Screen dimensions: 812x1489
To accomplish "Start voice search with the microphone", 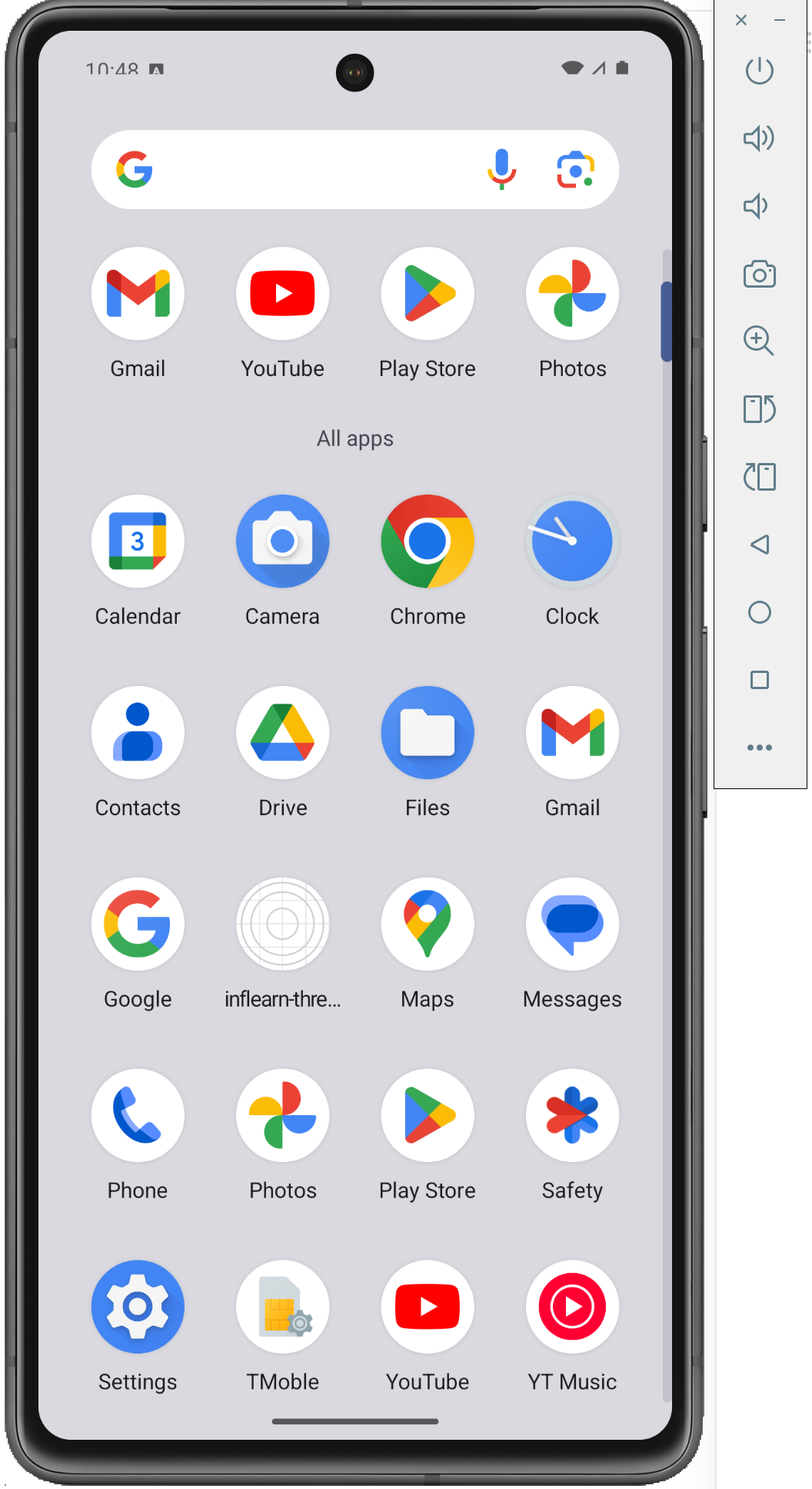I will tap(501, 169).
